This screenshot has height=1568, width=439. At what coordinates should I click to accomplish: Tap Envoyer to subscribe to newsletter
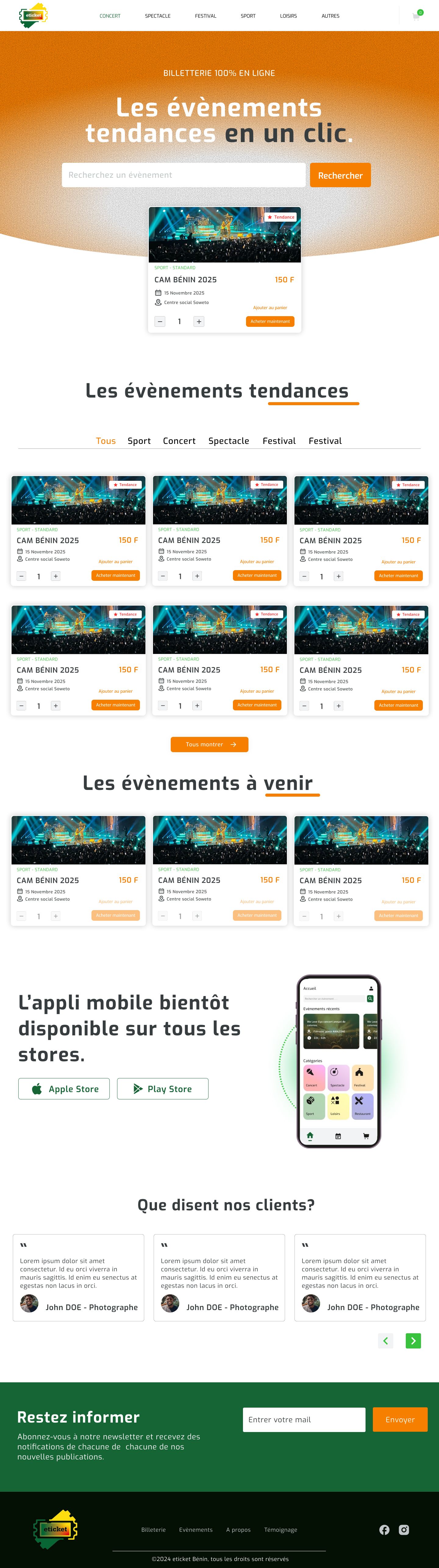(x=400, y=1420)
